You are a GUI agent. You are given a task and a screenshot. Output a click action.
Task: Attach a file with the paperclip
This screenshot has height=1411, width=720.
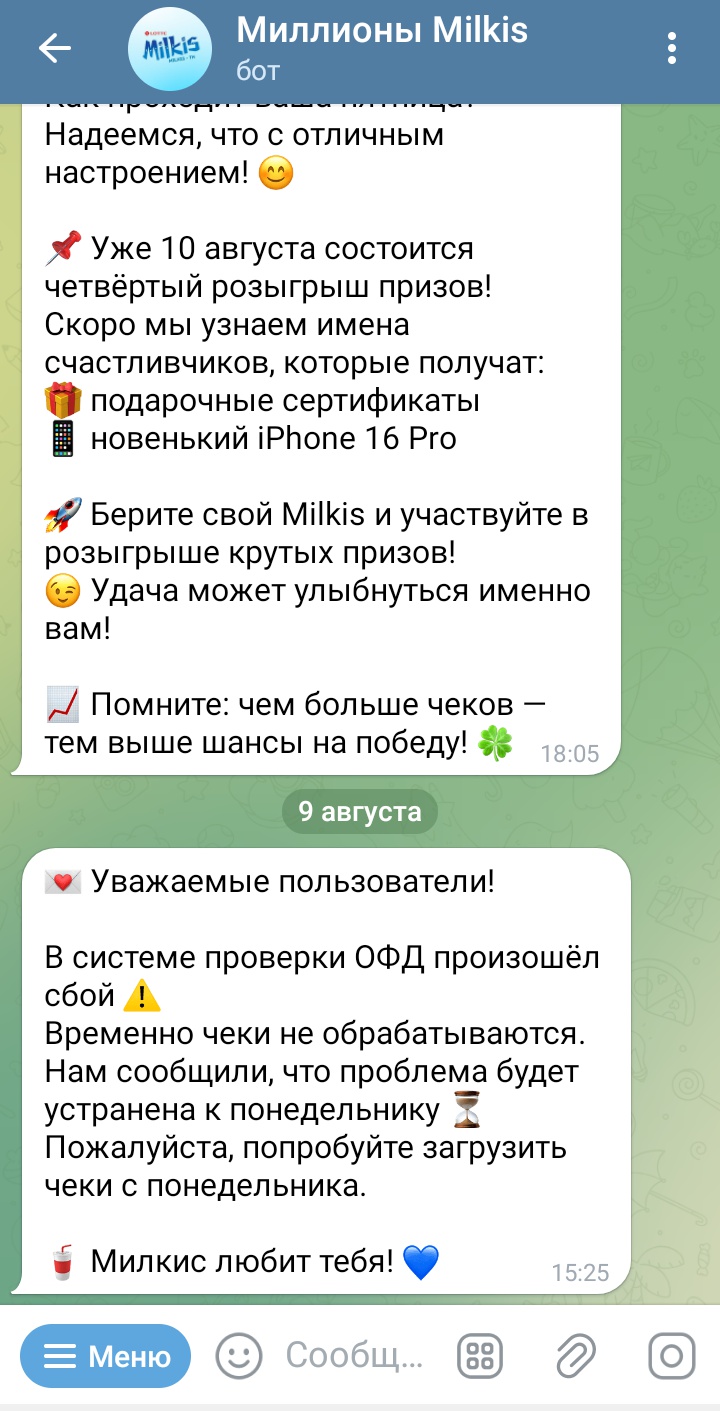pos(576,1356)
